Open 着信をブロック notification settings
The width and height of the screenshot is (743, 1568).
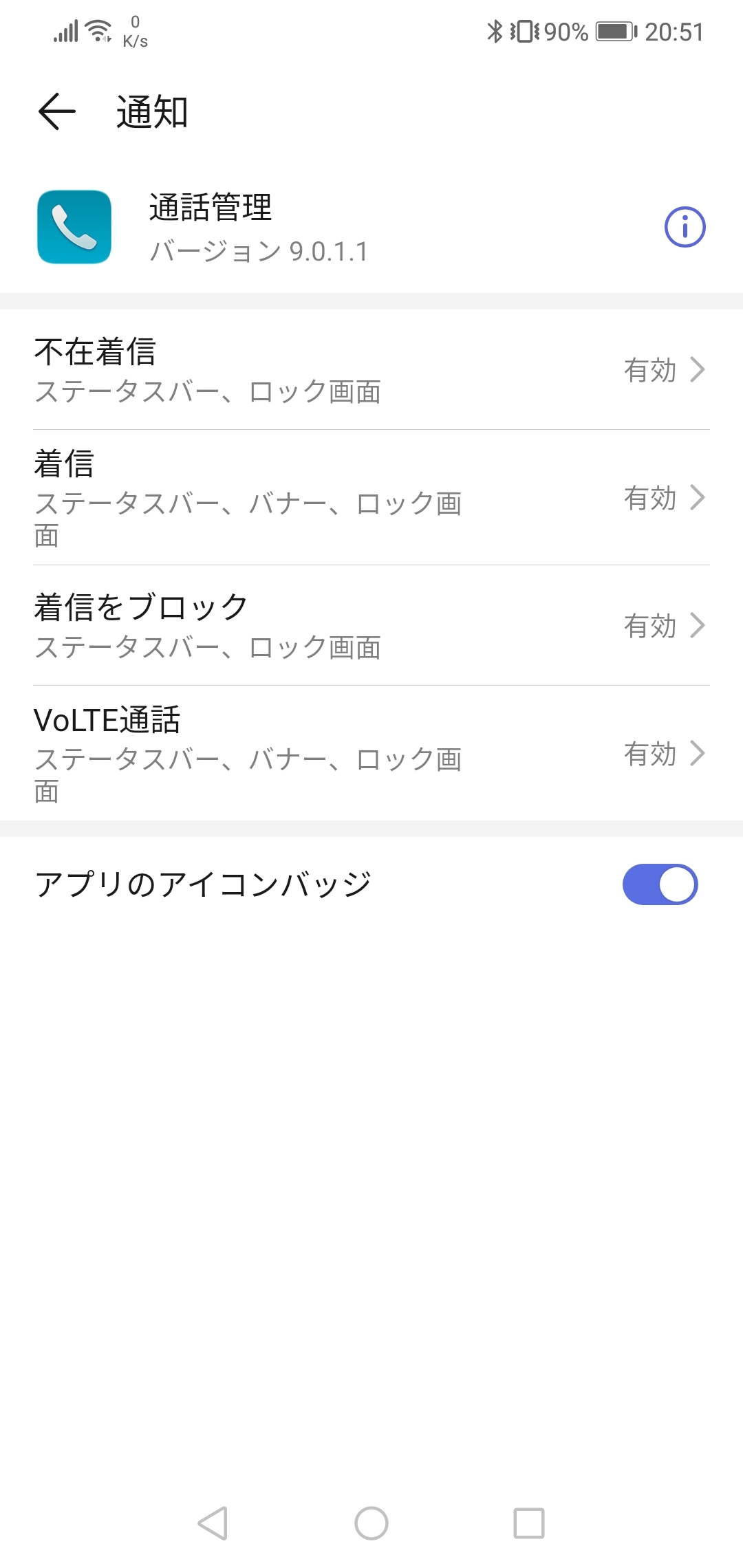tap(371, 625)
